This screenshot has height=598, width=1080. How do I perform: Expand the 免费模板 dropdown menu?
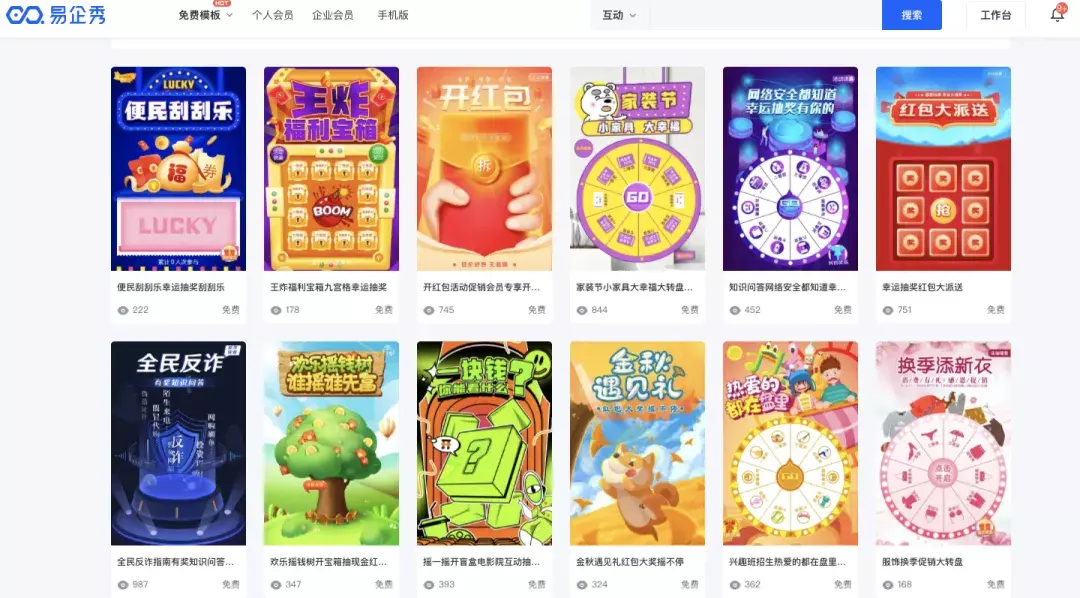pyautogui.click(x=205, y=15)
